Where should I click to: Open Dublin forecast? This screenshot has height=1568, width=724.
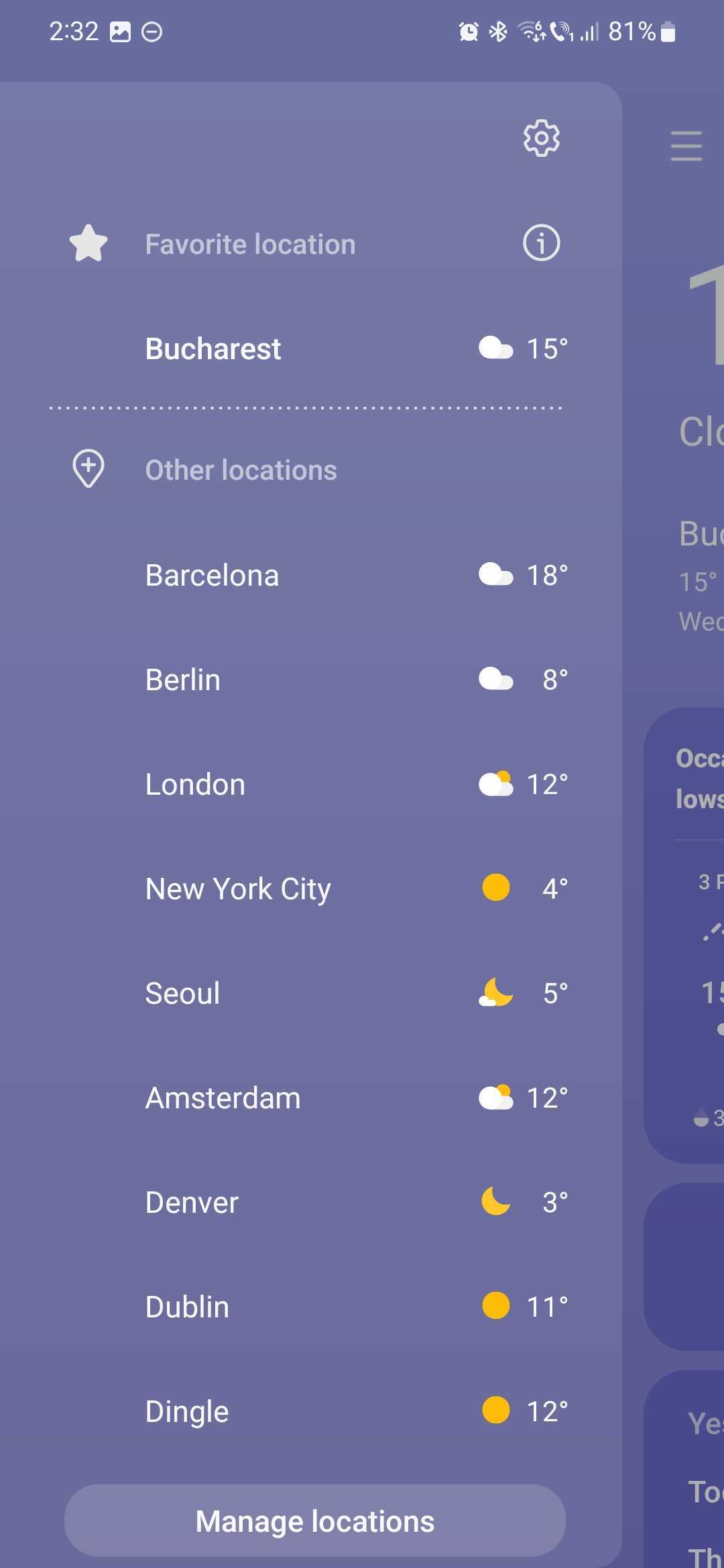[x=187, y=1307]
